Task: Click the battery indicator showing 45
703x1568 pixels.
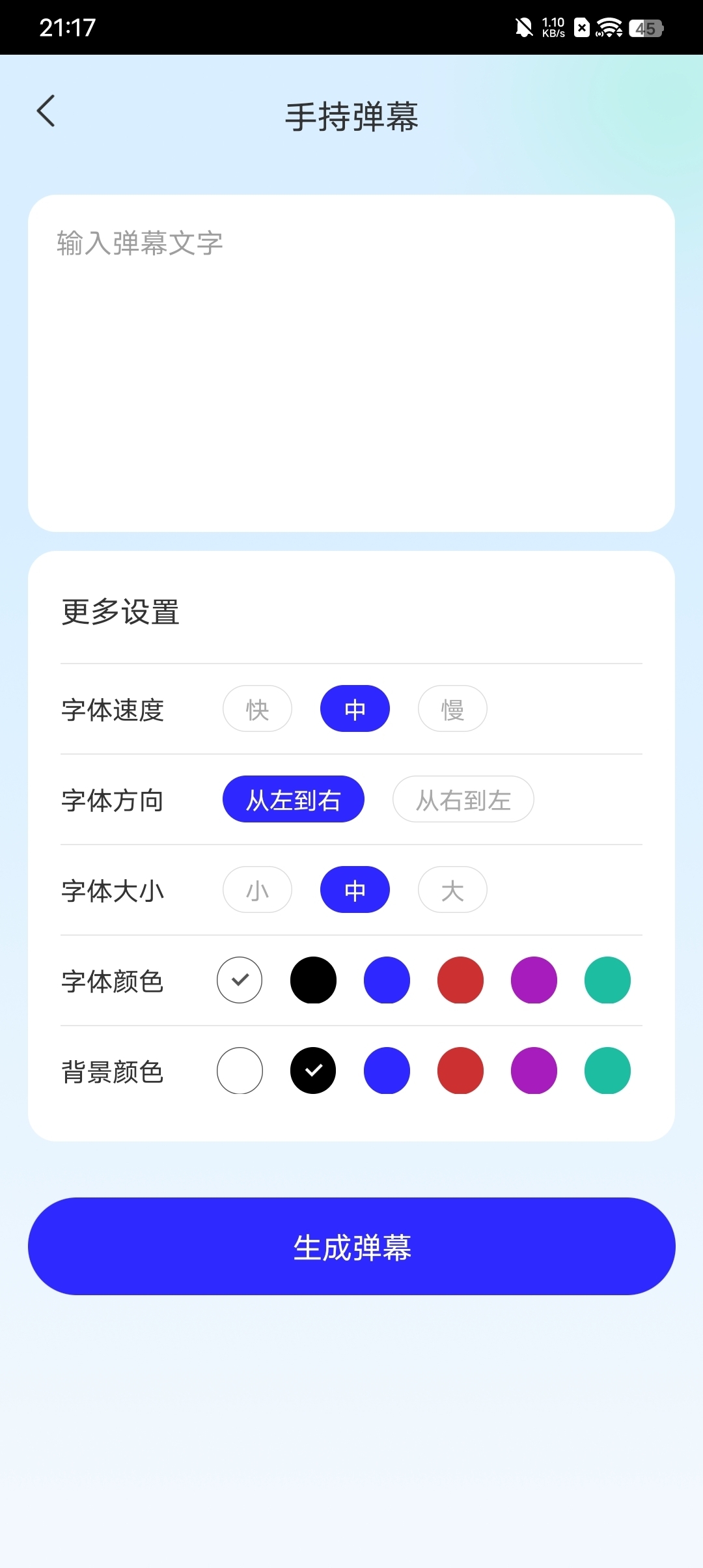Action: tap(646, 27)
